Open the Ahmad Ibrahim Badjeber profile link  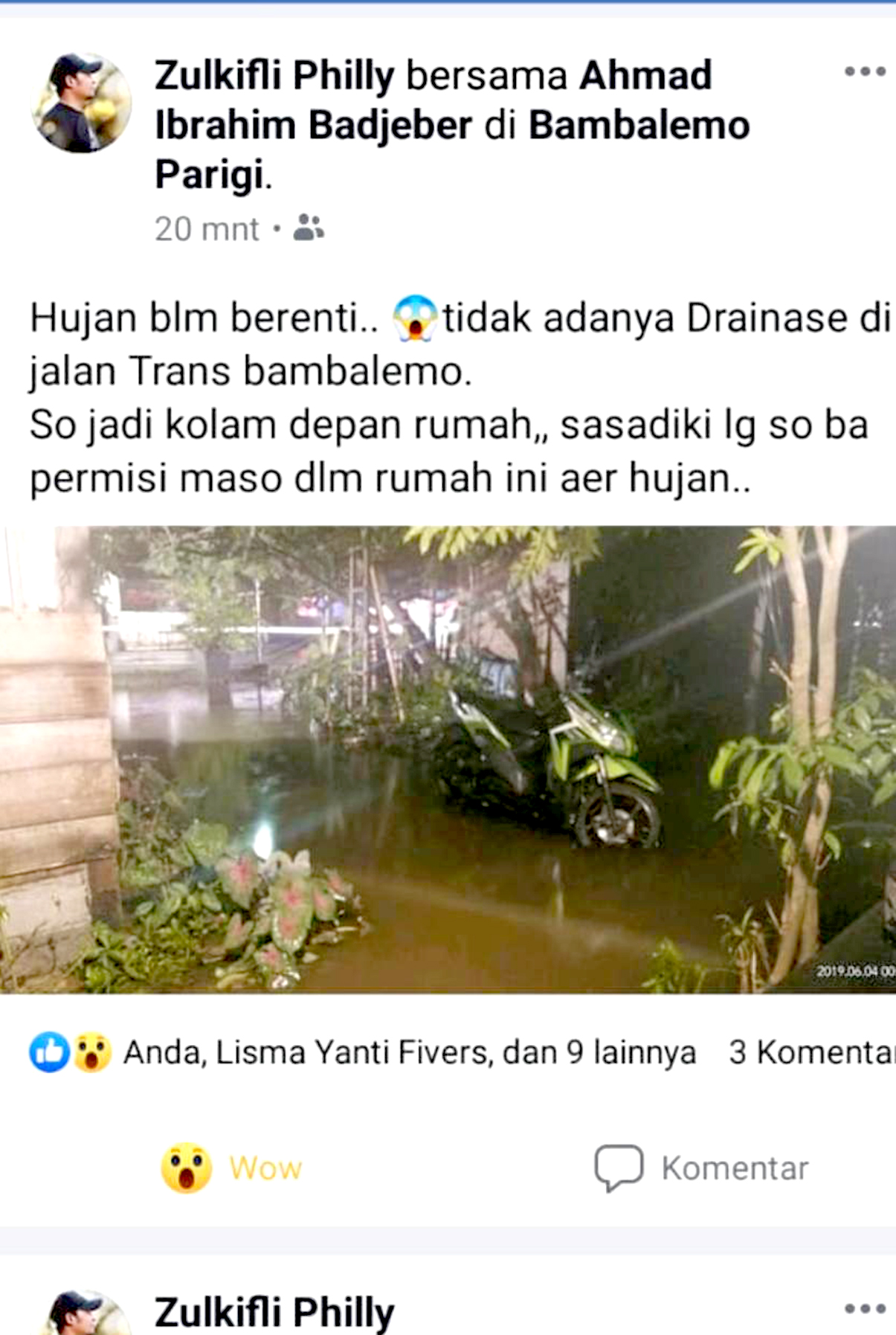[433, 100]
